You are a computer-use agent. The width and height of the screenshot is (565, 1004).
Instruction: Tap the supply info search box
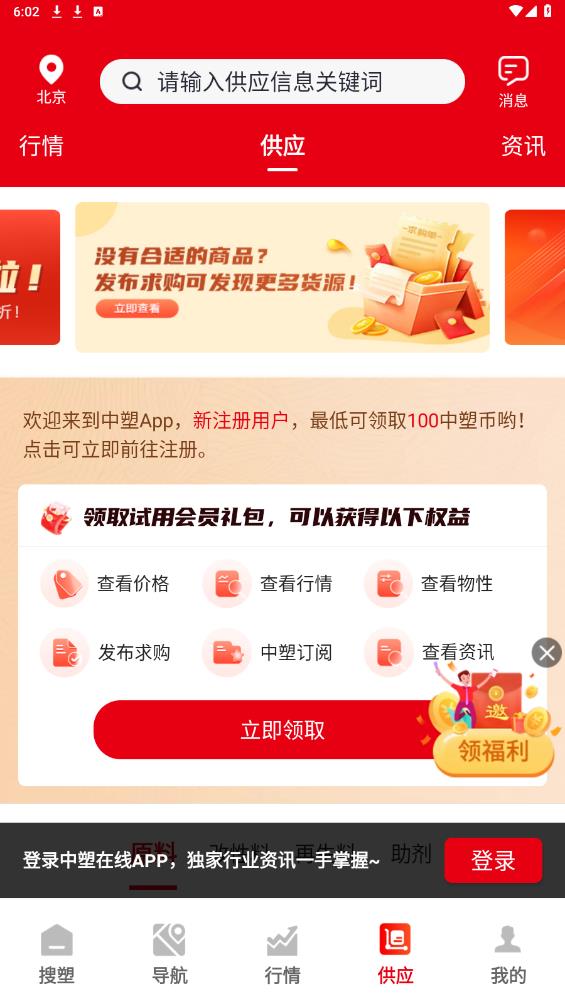tap(282, 82)
